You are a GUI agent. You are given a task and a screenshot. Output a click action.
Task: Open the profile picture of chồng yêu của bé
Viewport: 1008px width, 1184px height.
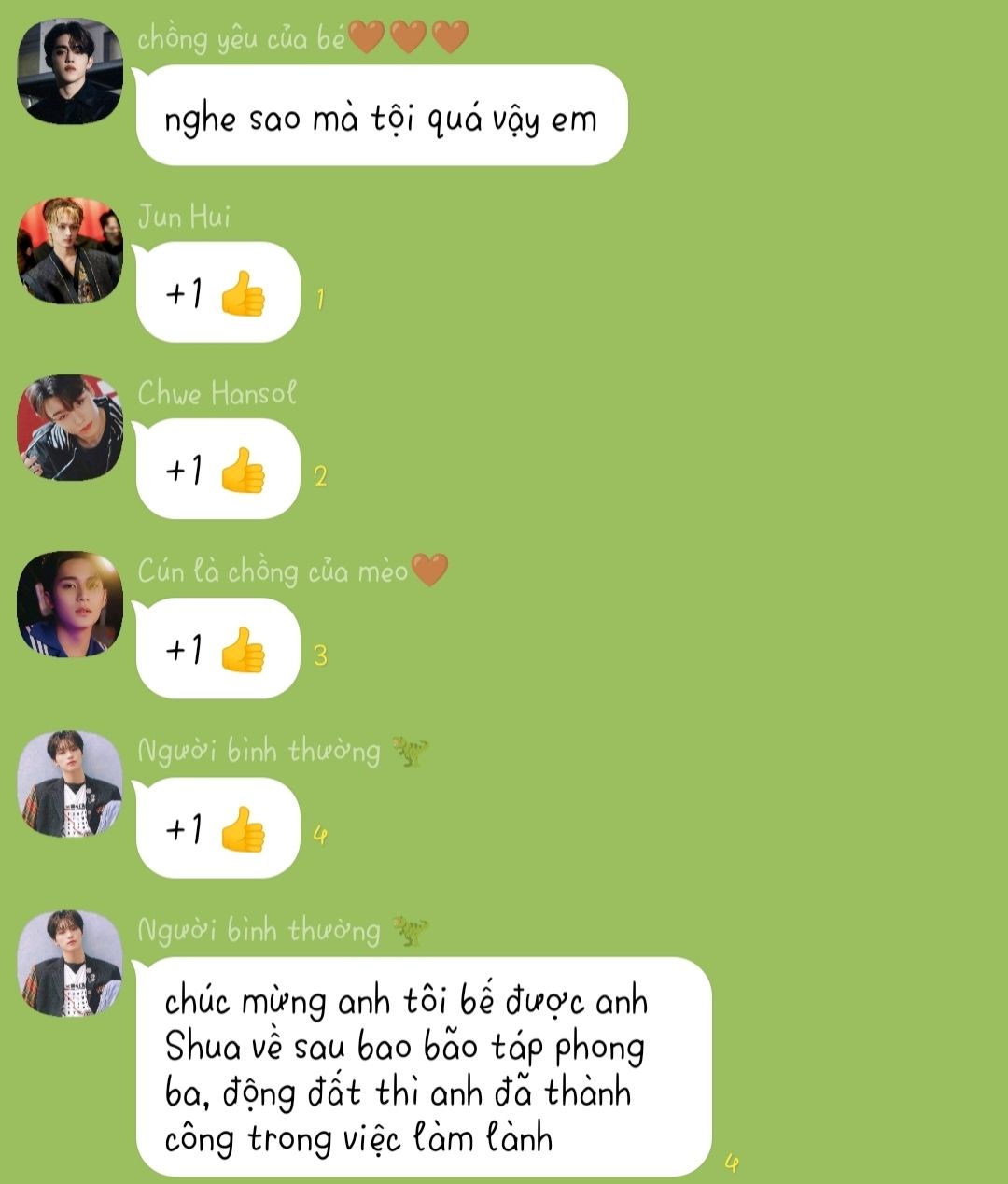click(x=70, y=72)
